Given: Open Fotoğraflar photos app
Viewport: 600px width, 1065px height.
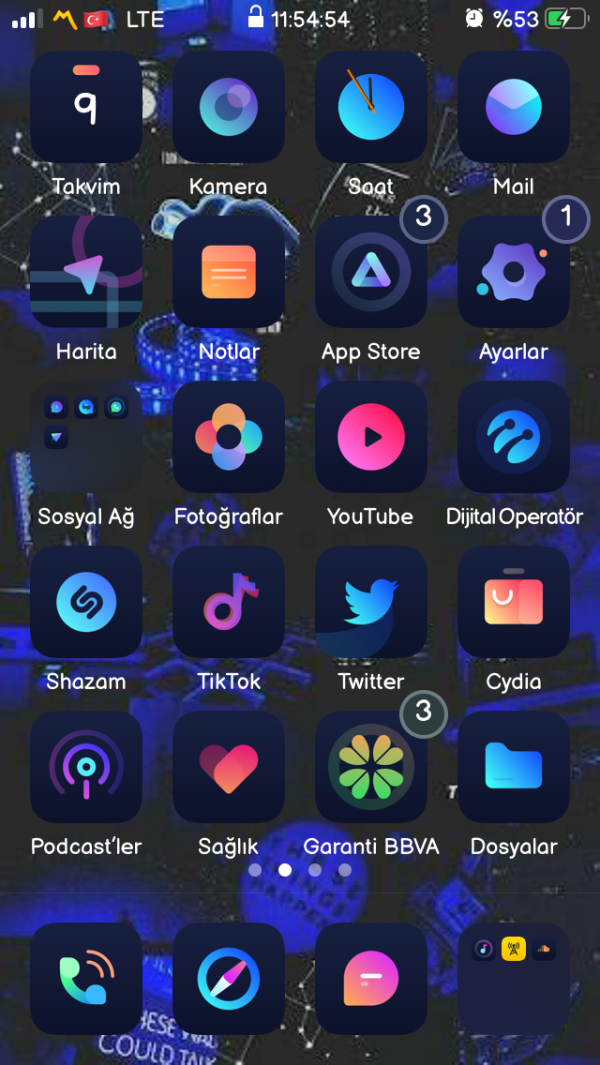Looking at the screenshot, I should tap(228, 437).
